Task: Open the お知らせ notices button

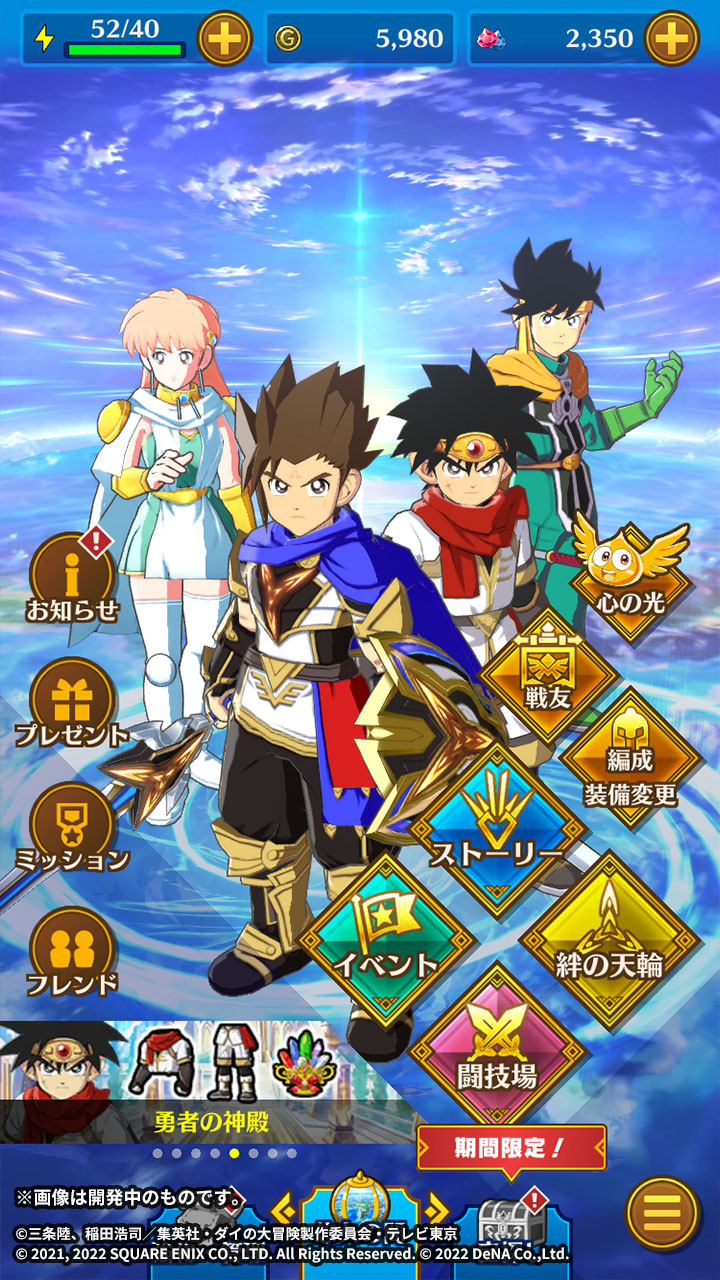Action: (72, 577)
